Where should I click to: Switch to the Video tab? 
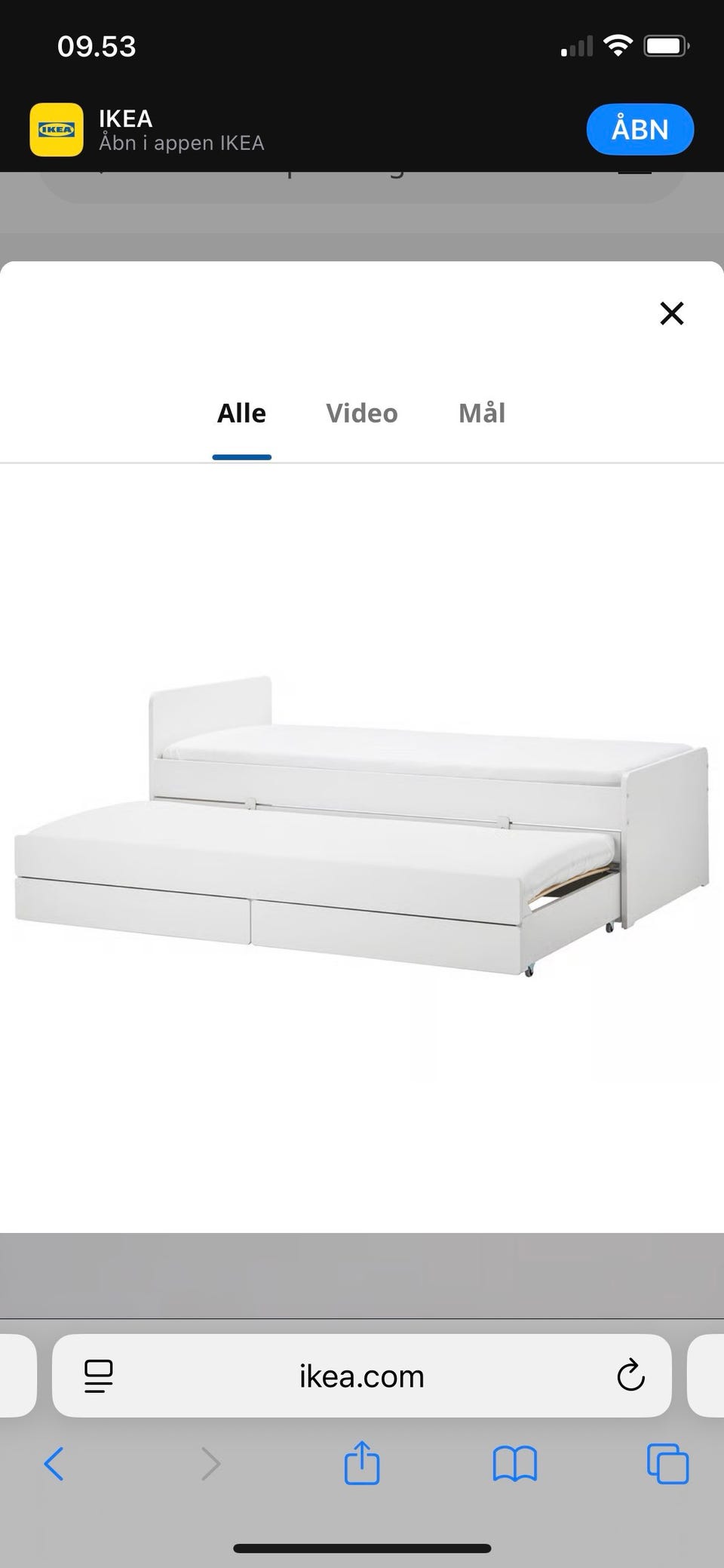point(361,414)
